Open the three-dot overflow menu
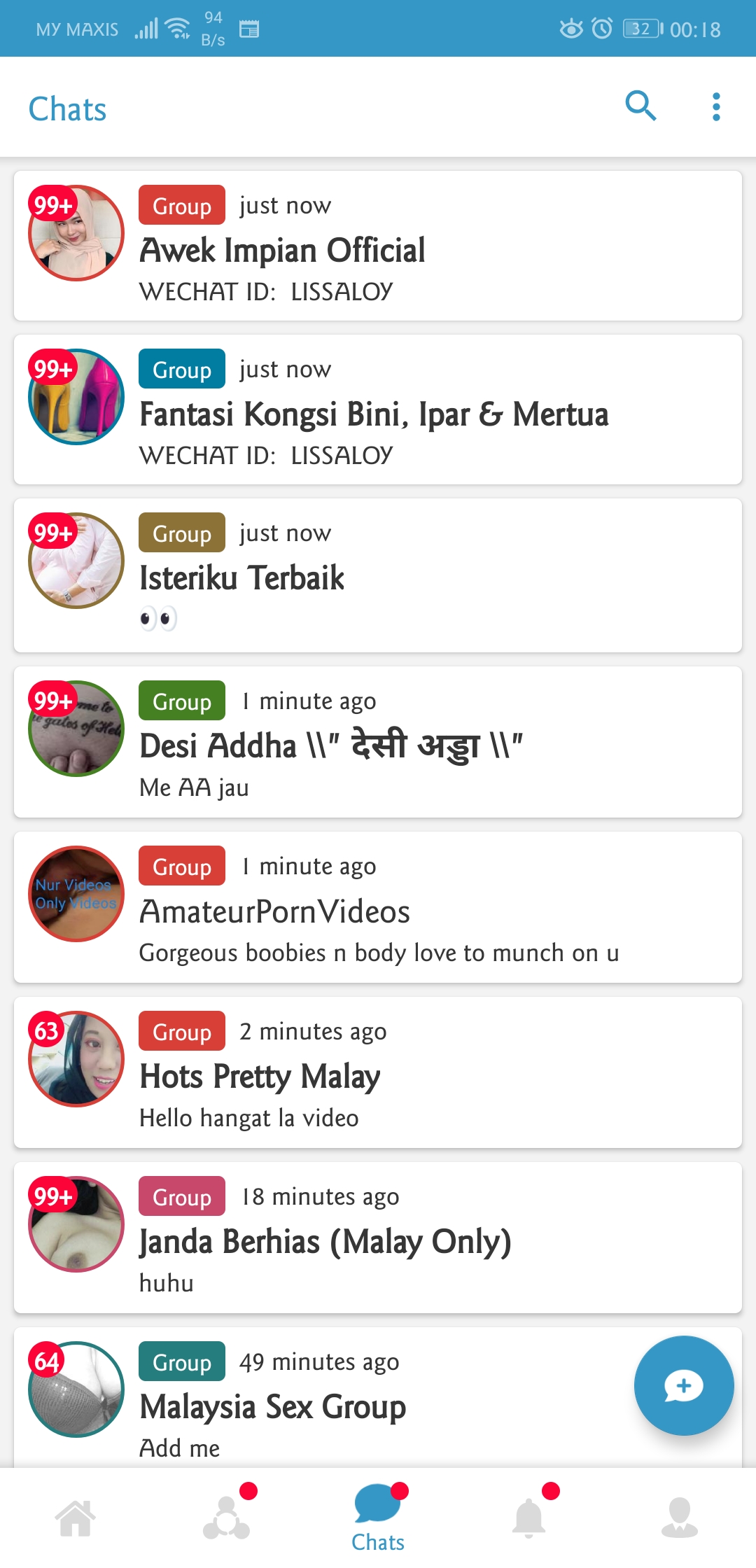The height and width of the screenshot is (1568, 756). [715, 107]
